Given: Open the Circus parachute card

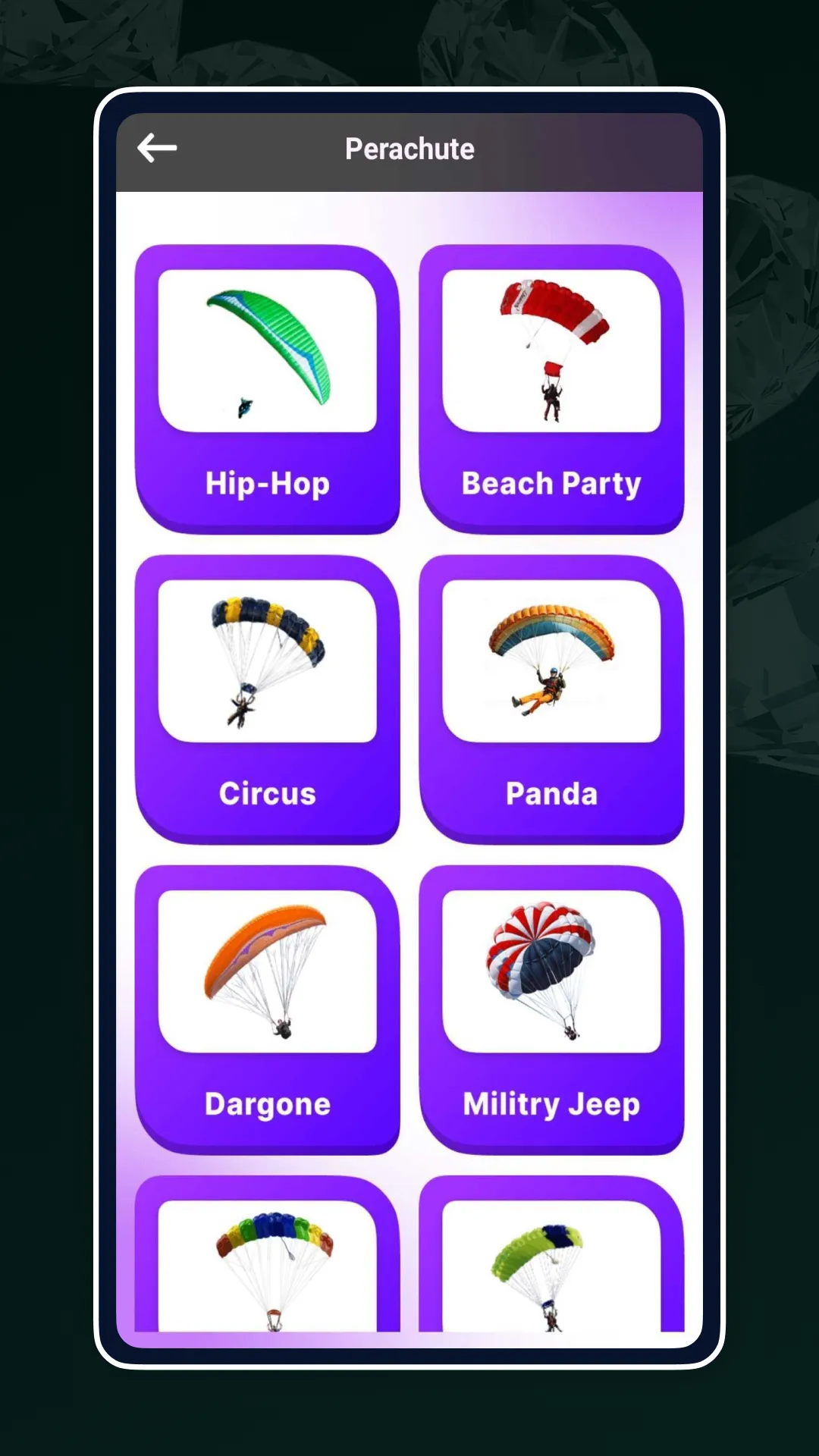Looking at the screenshot, I should tap(267, 698).
